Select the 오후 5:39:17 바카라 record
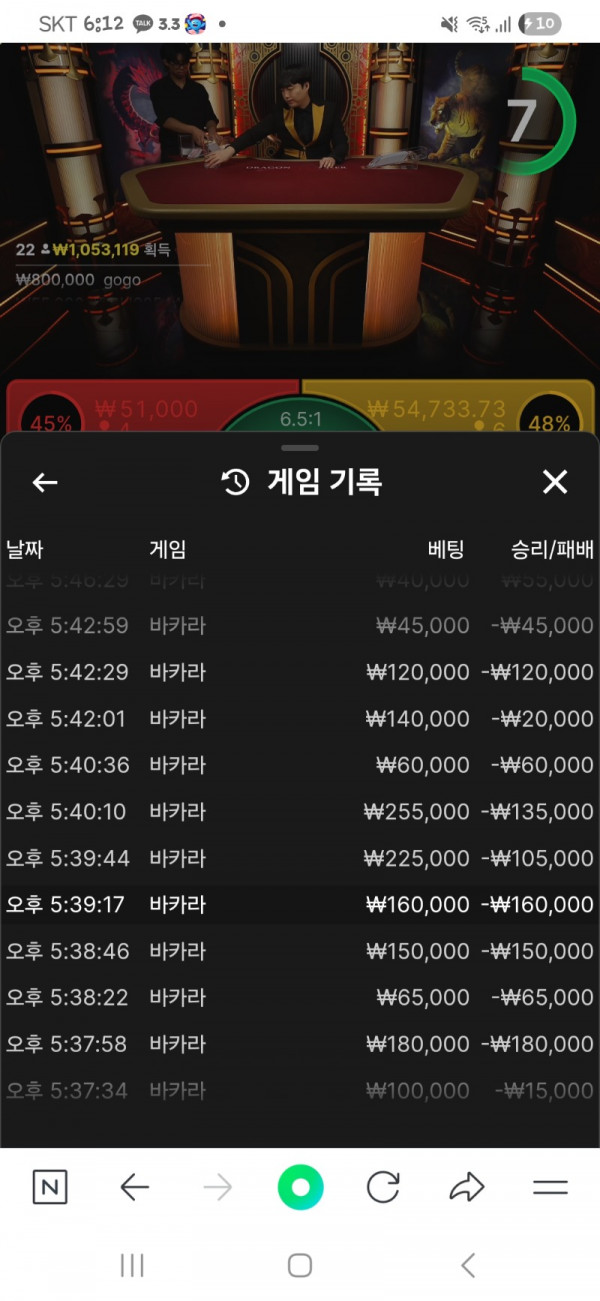Image resolution: width=600 pixels, height=1301 pixels. pos(300,905)
